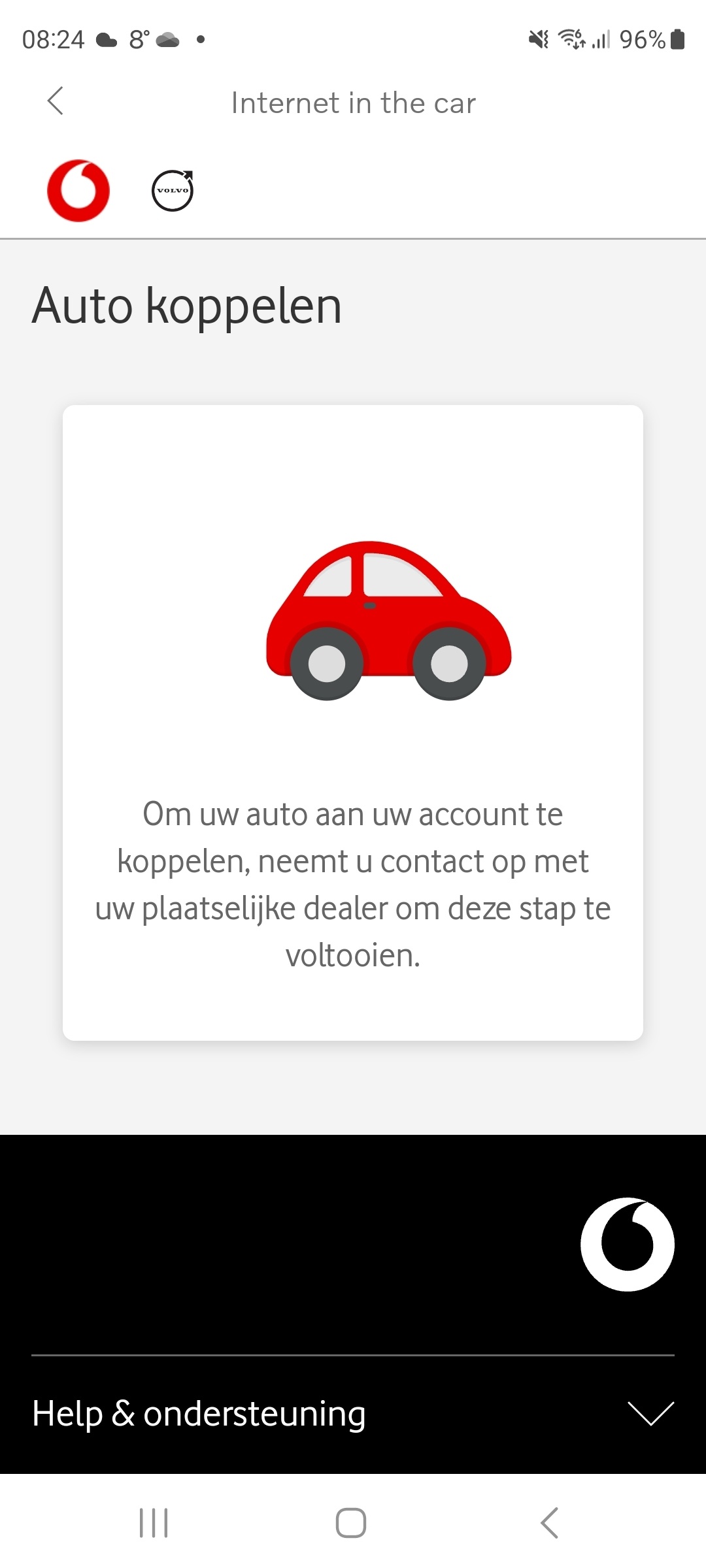Tap the Wi-Fi status icon

[571, 38]
